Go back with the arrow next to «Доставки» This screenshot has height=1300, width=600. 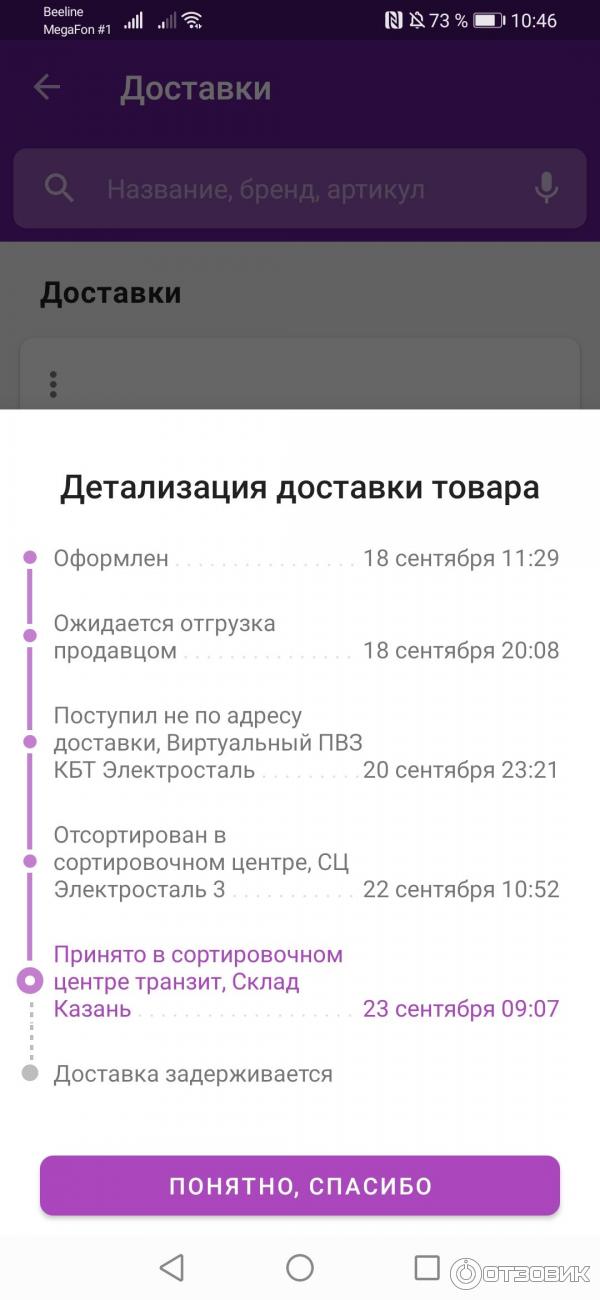pyautogui.click(x=47, y=88)
